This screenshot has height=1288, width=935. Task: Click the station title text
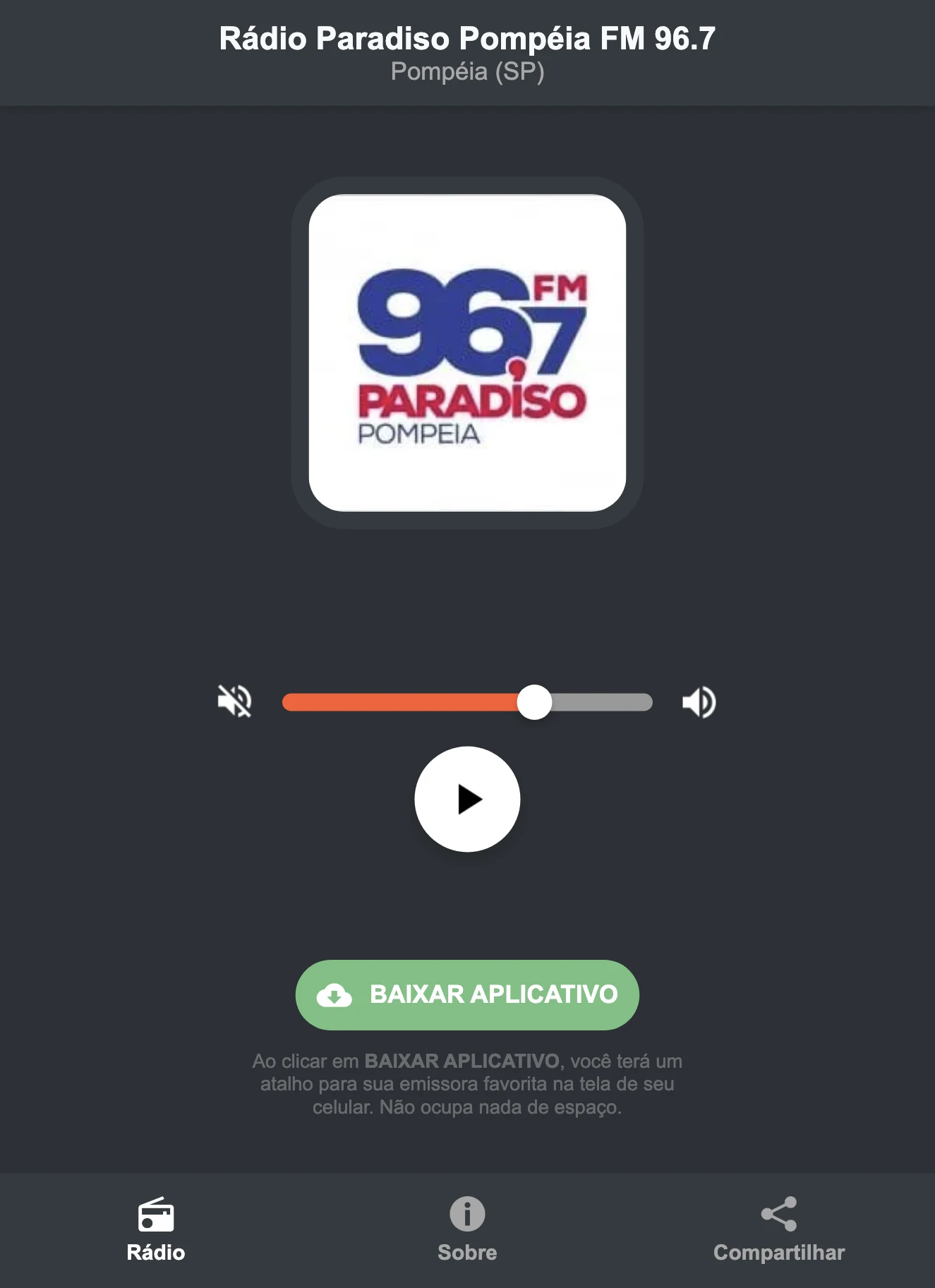pyautogui.click(x=467, y=40)
